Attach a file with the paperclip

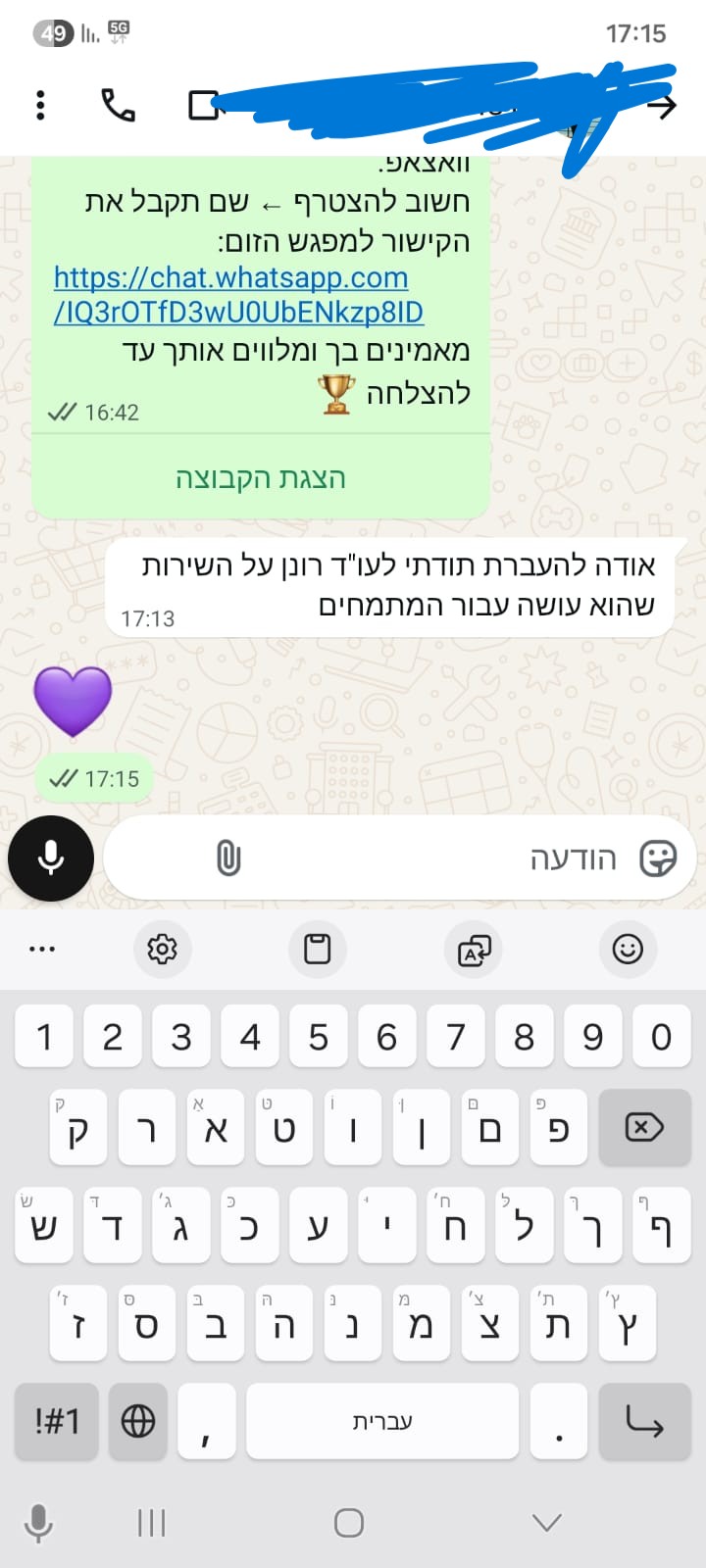pos(228,858)
